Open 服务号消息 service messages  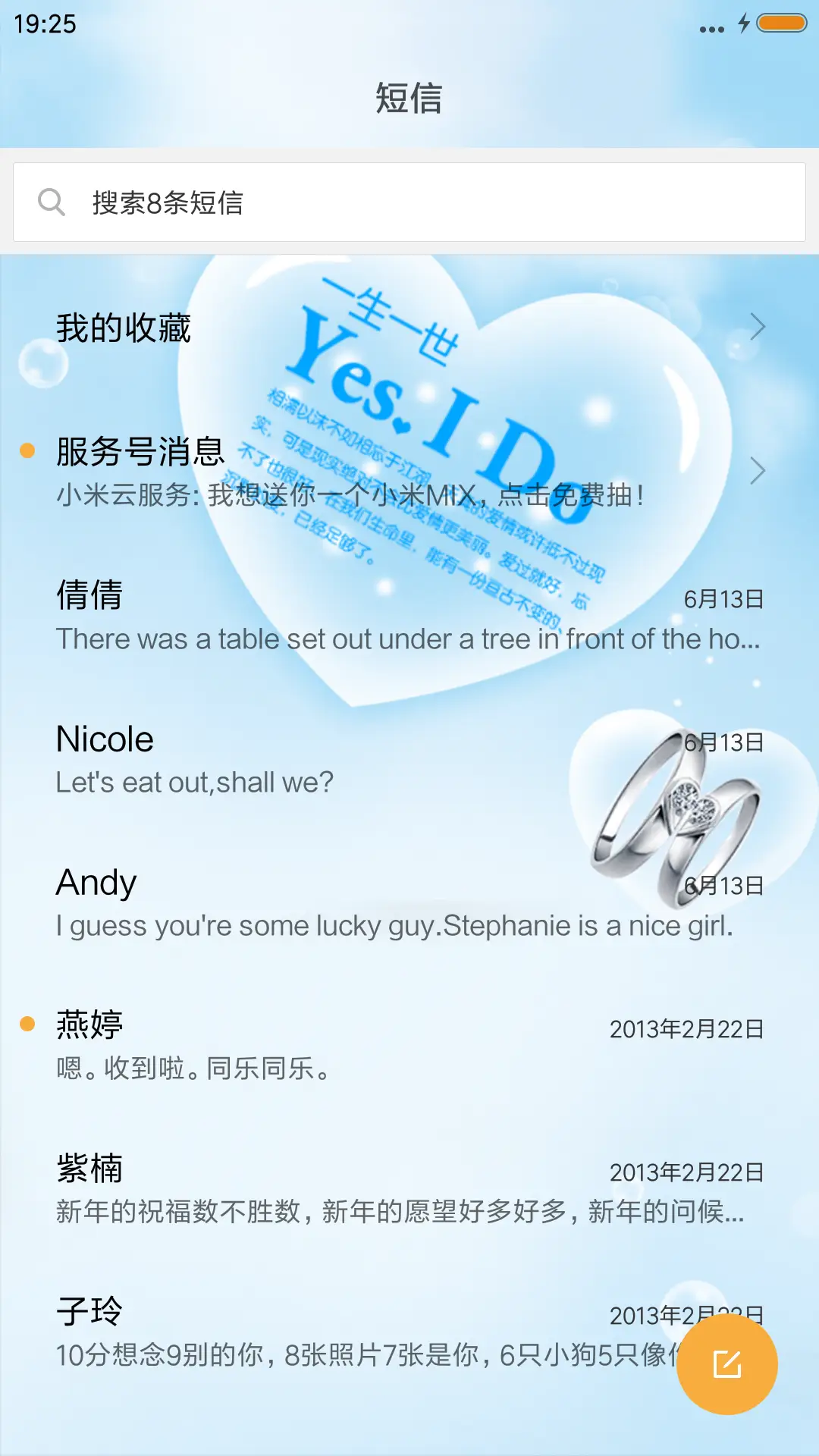[409, 472]
